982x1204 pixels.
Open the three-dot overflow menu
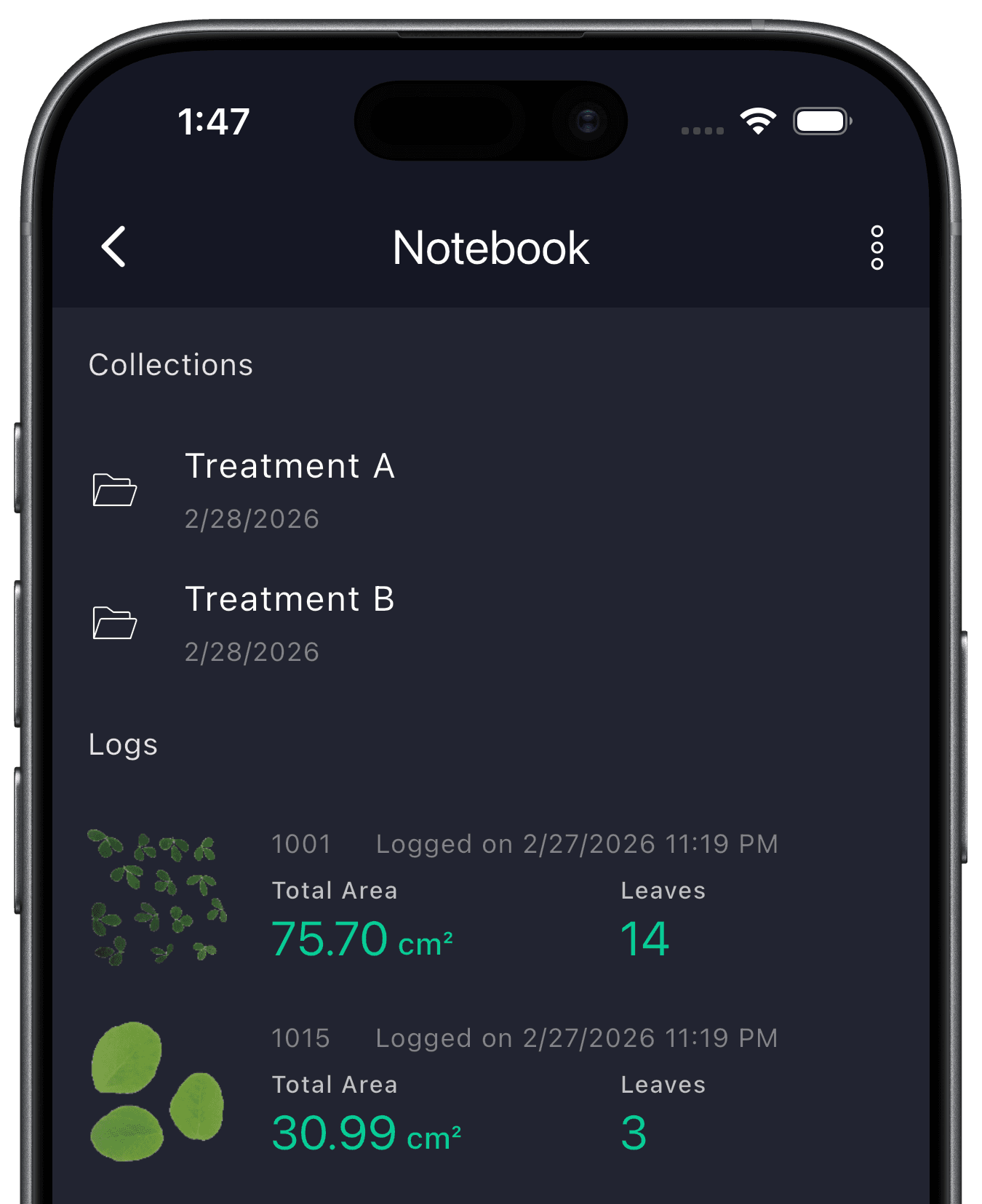(877, 248)
